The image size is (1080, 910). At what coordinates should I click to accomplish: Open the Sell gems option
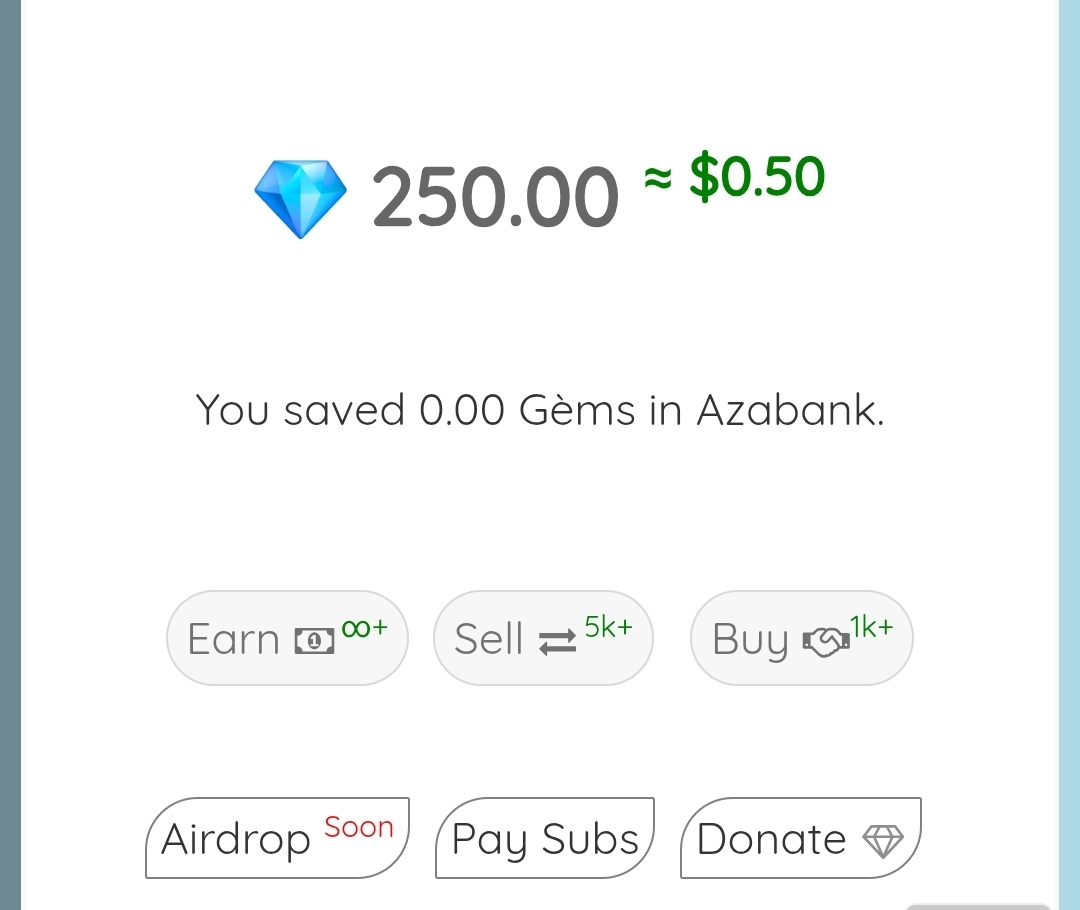click(x=543, y=638)
